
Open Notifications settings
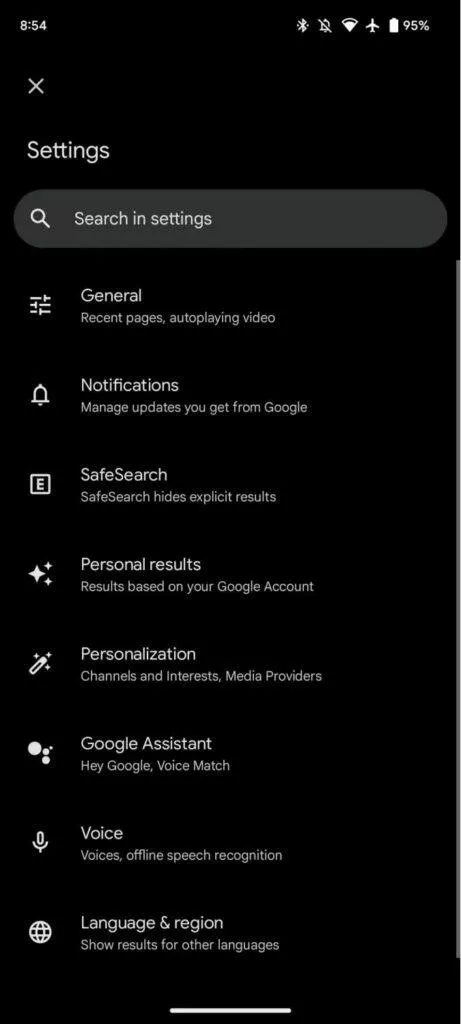(230, 395)
